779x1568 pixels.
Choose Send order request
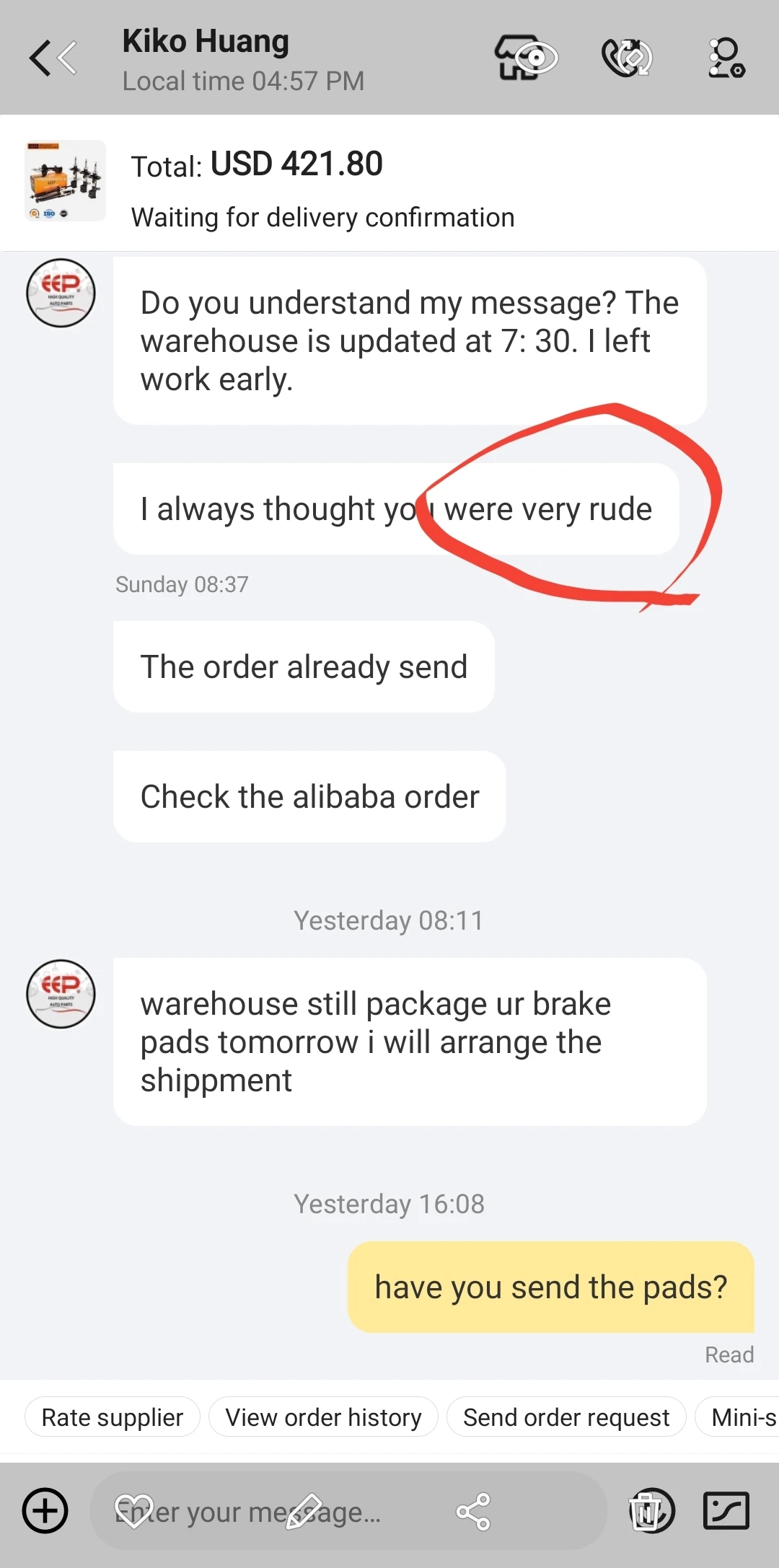click(x=566, y=1417)
